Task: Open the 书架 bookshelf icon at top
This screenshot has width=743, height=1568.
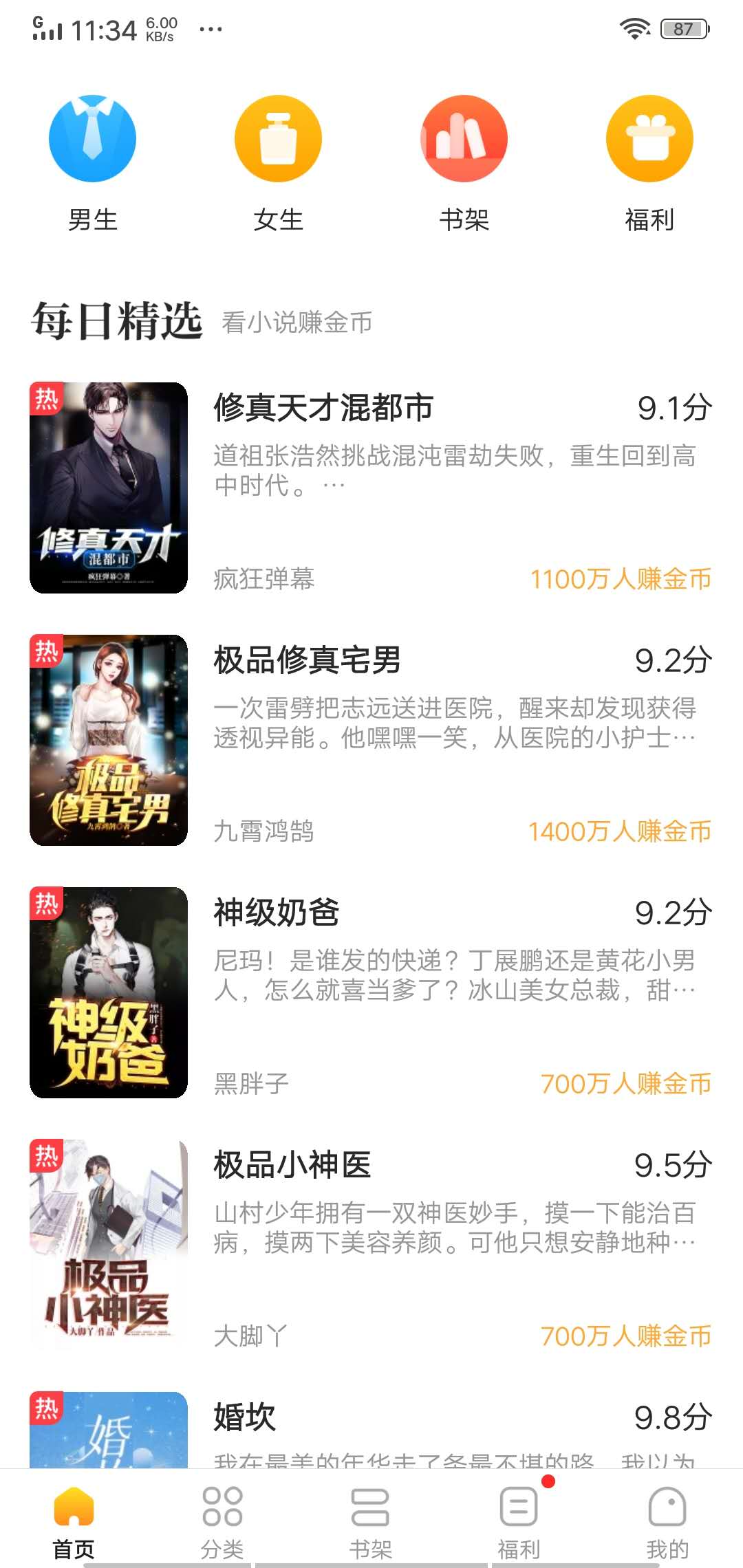Action: click(464, 138)
